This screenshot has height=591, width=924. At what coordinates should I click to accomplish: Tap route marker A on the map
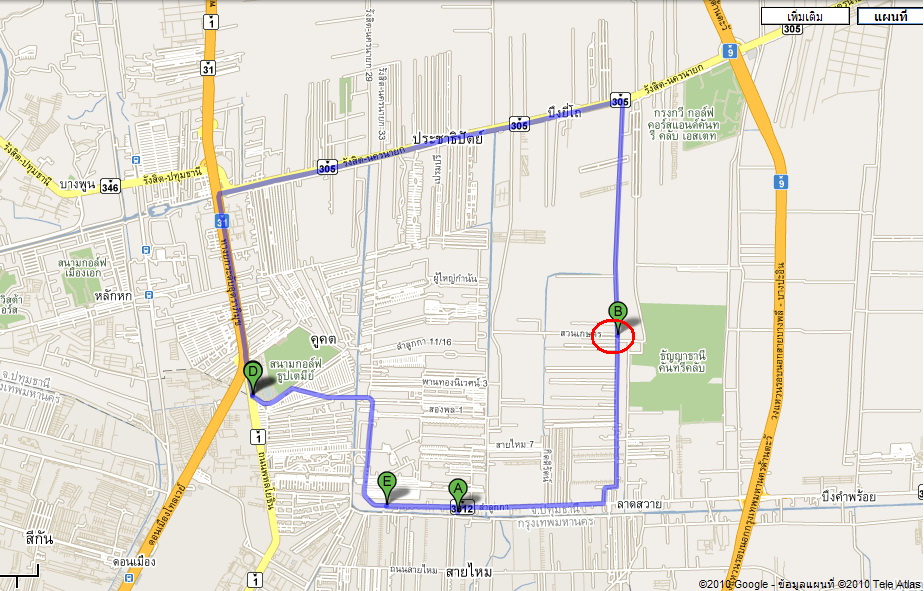click(458, 491)
